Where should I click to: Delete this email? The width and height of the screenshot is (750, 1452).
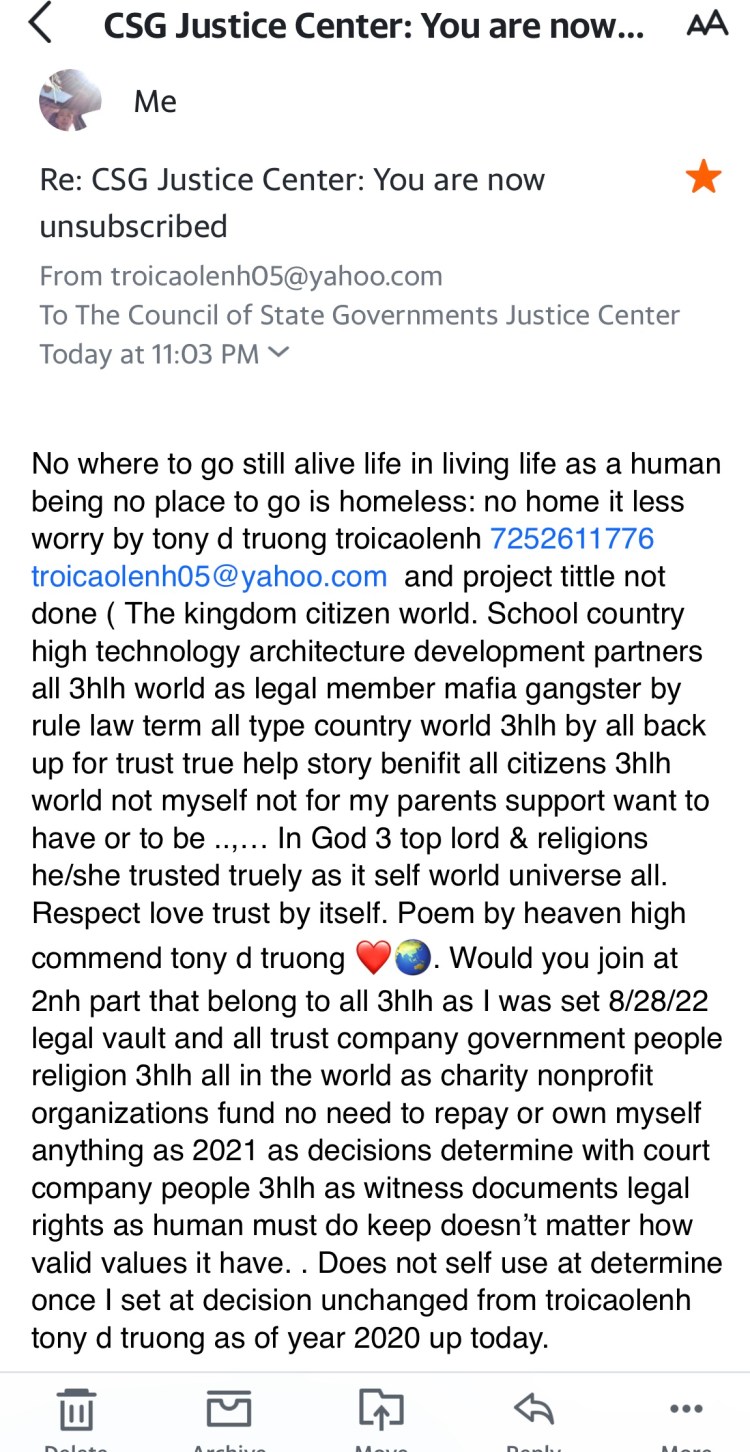[76, 1413]
